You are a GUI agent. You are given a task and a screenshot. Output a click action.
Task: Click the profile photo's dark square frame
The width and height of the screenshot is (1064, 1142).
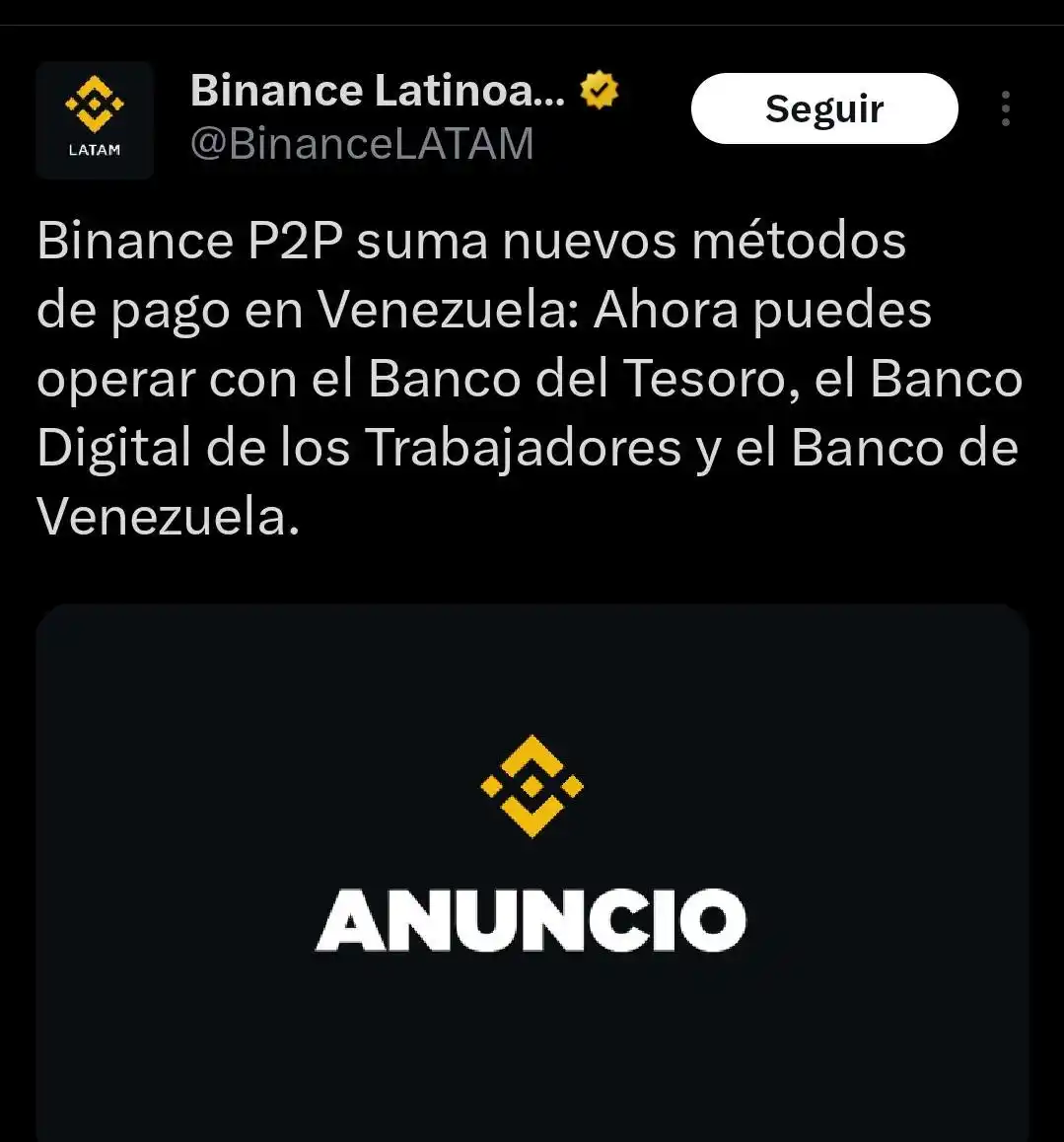tap(95, 119)
